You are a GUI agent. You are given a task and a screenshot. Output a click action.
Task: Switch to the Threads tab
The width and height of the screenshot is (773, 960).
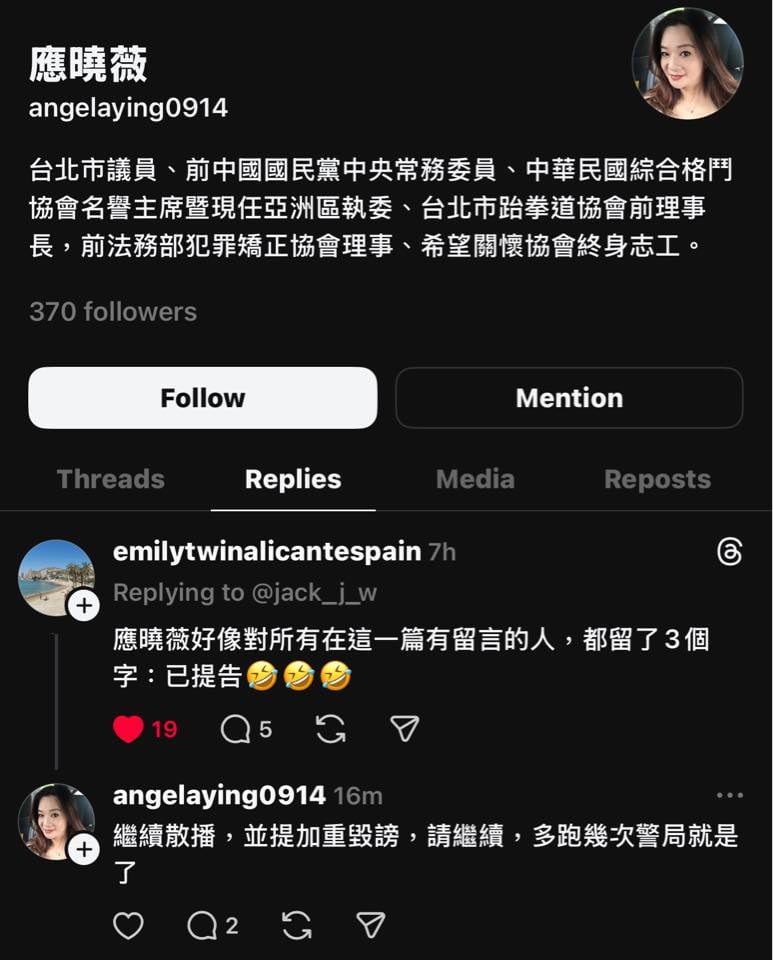110,480
